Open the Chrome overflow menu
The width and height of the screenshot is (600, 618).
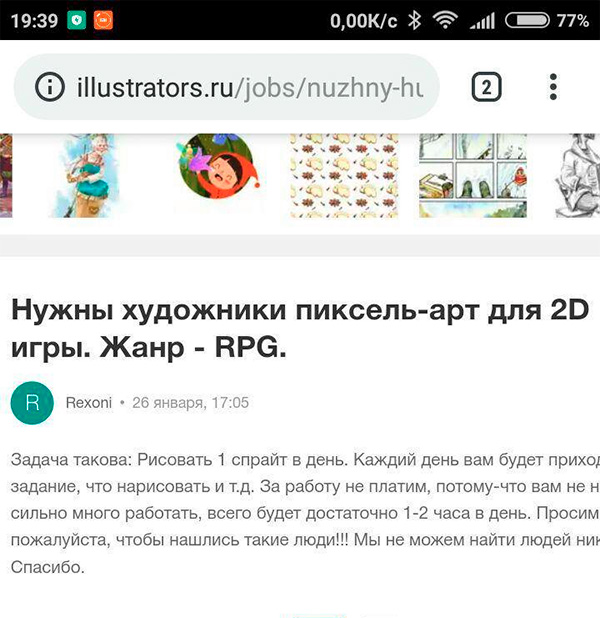click(x=553, y=88)
